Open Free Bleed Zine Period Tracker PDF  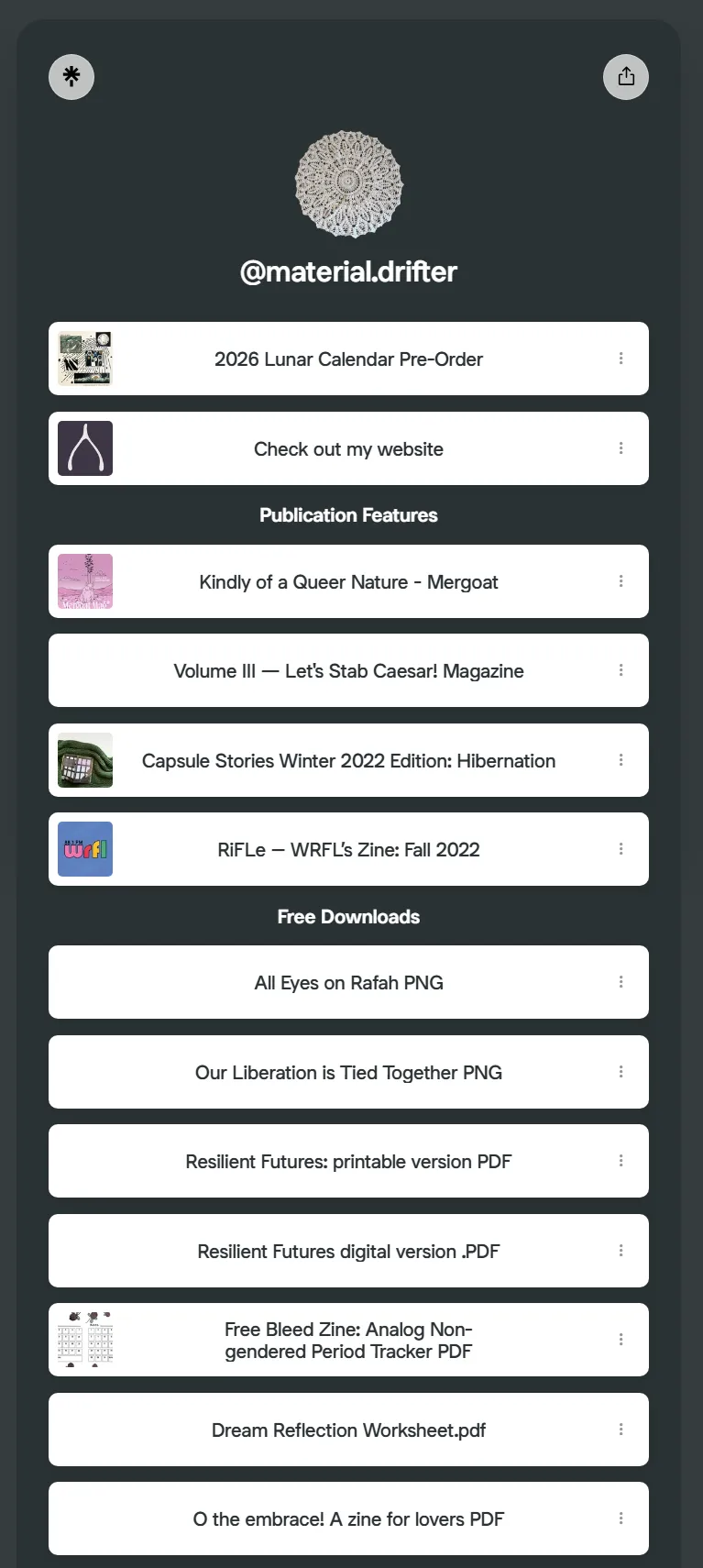click(x=348, y=1340)
